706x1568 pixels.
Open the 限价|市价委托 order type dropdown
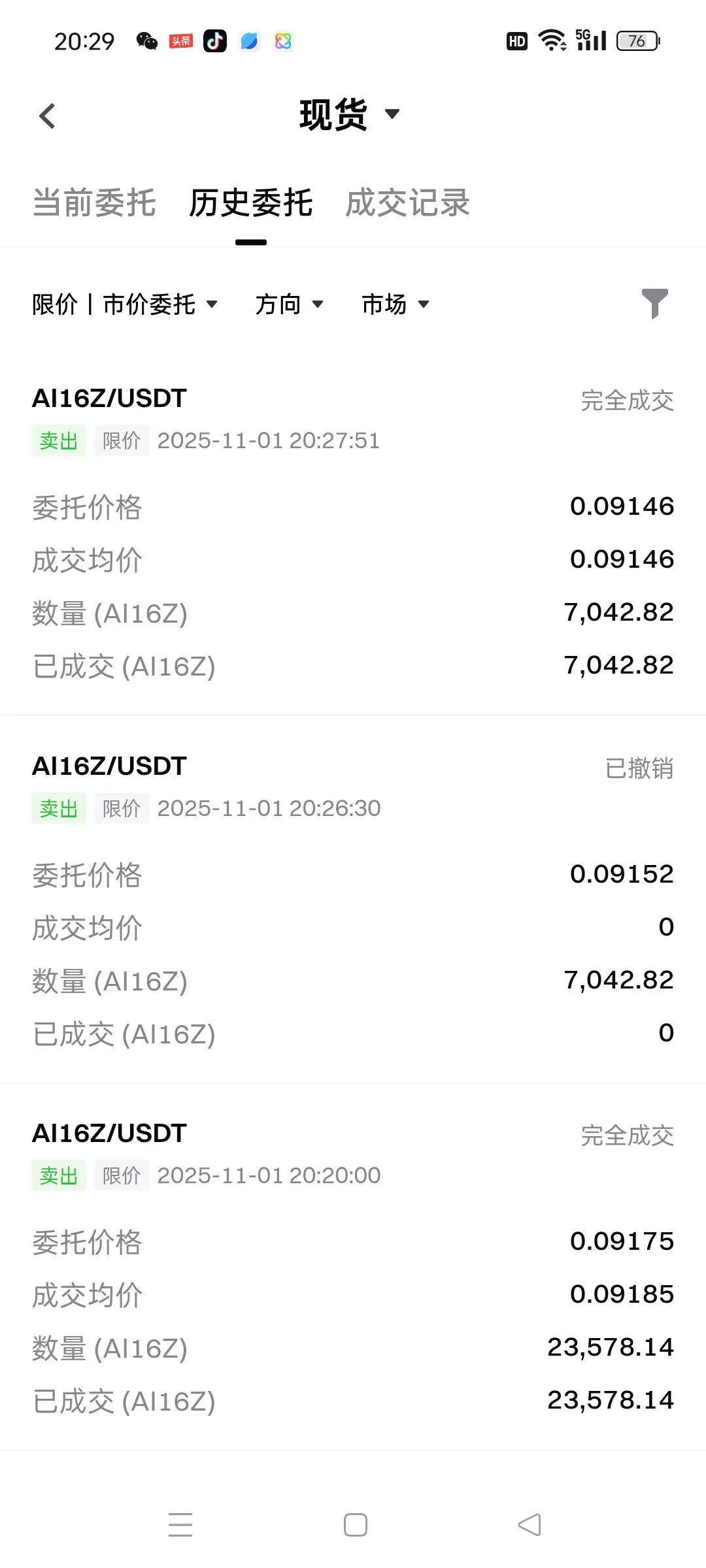pos(125,304)
